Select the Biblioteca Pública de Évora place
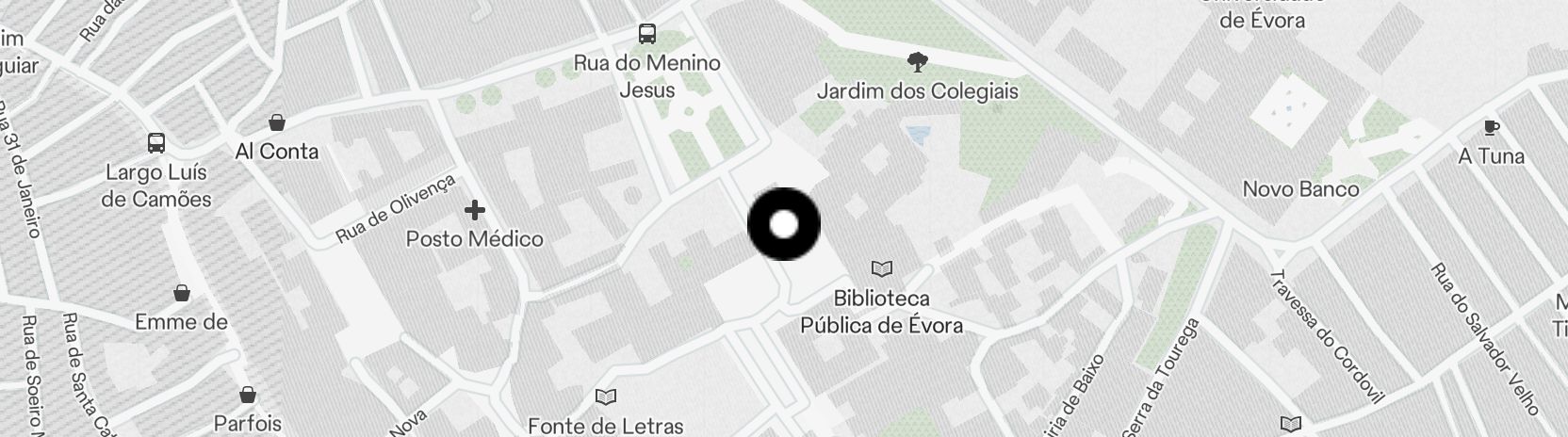The image size is (1568, 437). pyautogui.click(x=882, y=270)
